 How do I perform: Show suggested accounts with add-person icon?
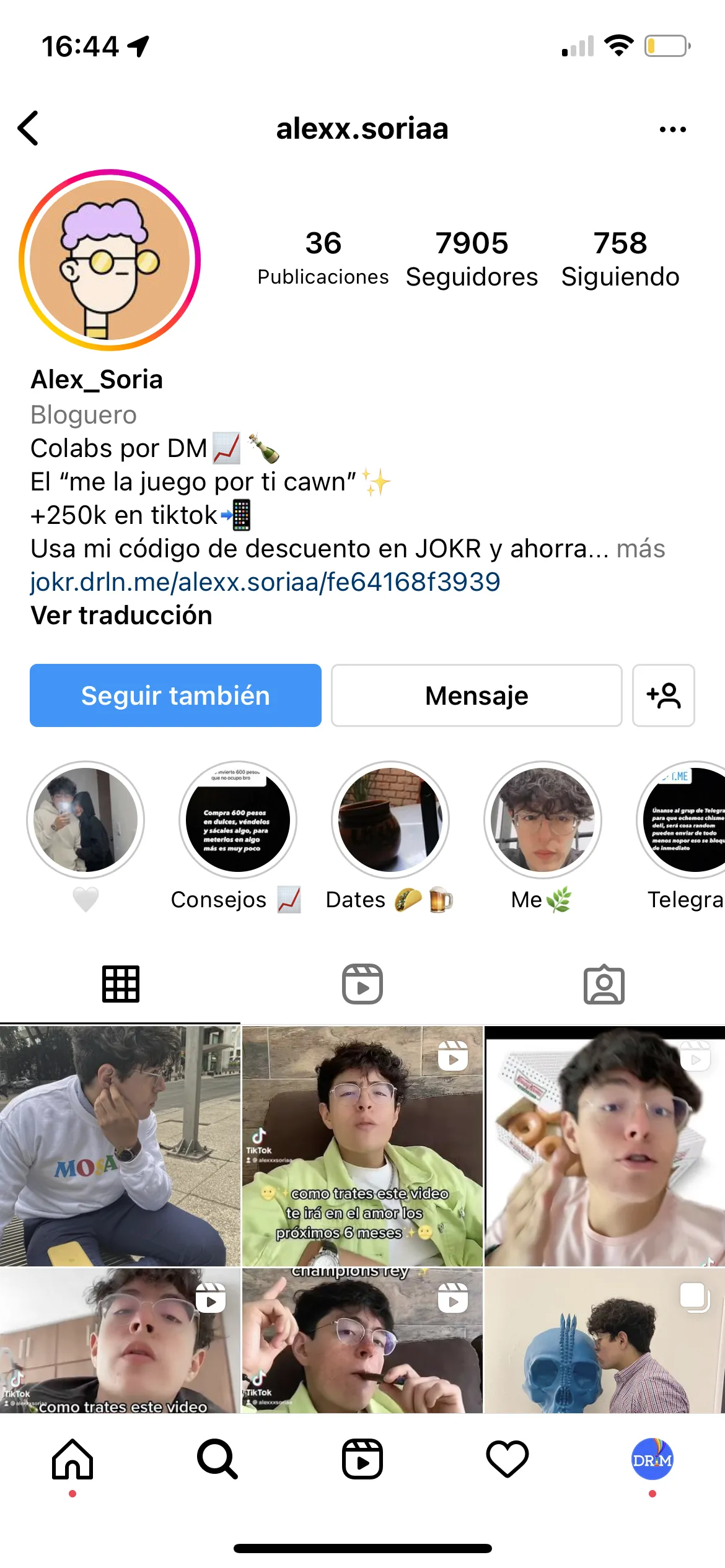(663, 695)
